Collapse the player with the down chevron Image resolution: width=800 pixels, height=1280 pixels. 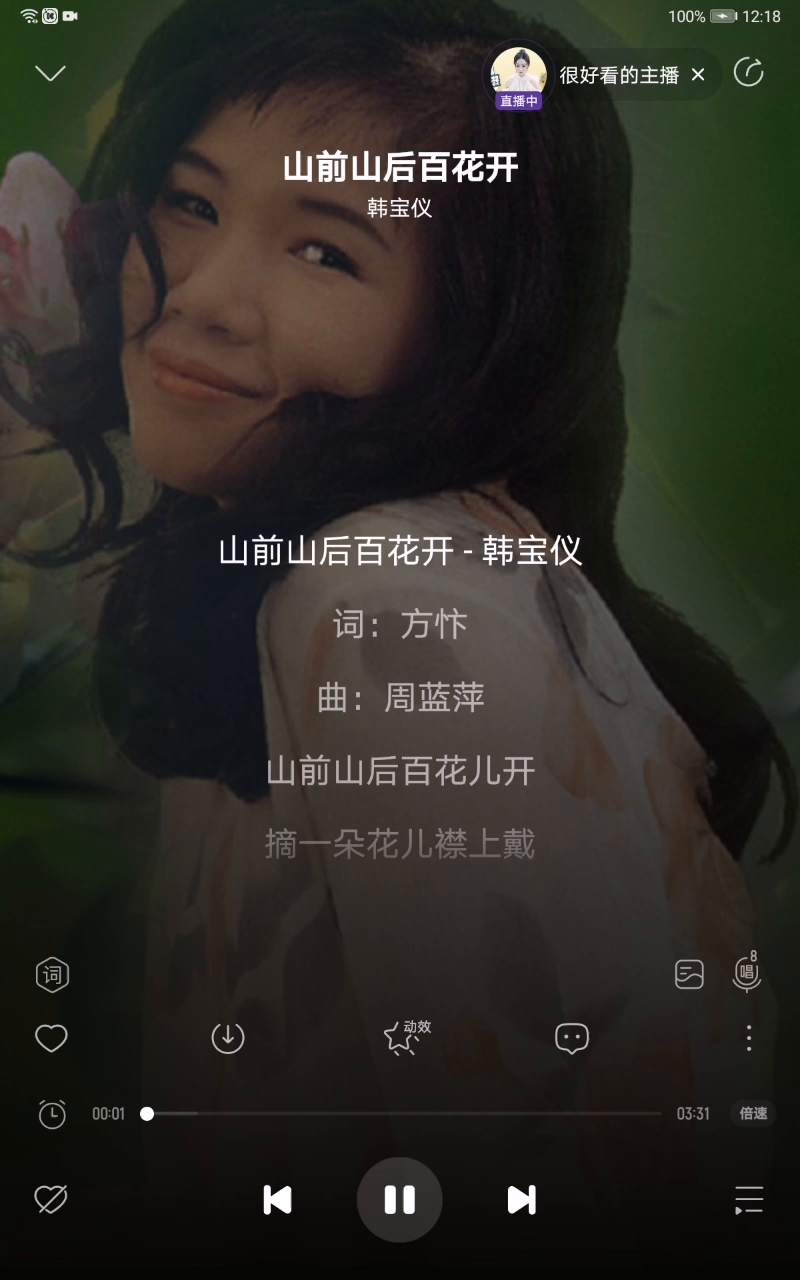(50, 73)
